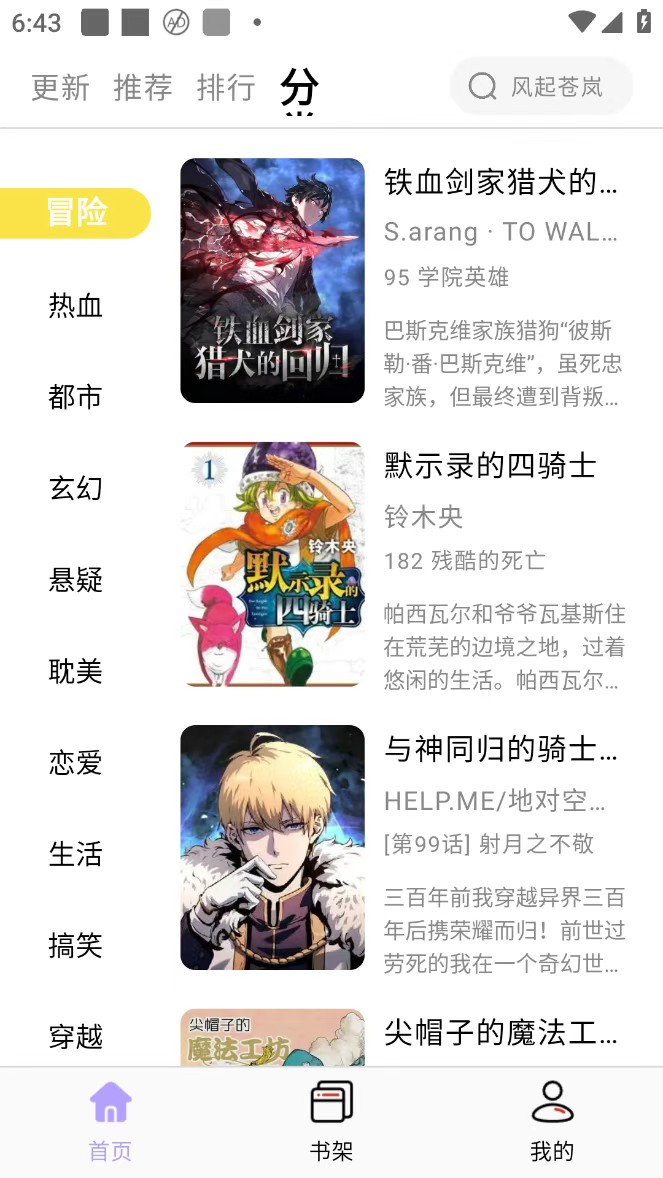Choose the 玄幻 category
Image resolution: width=663 pixels, height=1178 pixels.
76,488
